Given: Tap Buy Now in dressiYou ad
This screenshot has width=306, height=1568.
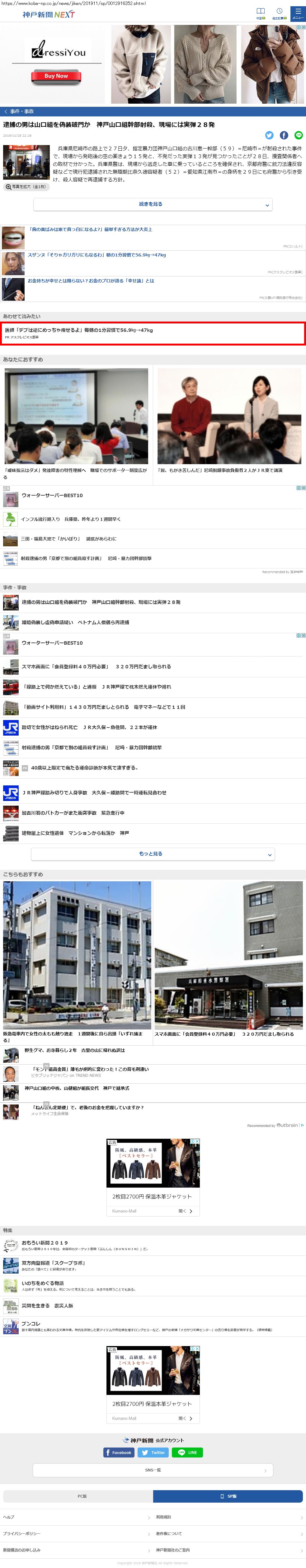Looking at the screenshot, I should (x=56, y=76).
